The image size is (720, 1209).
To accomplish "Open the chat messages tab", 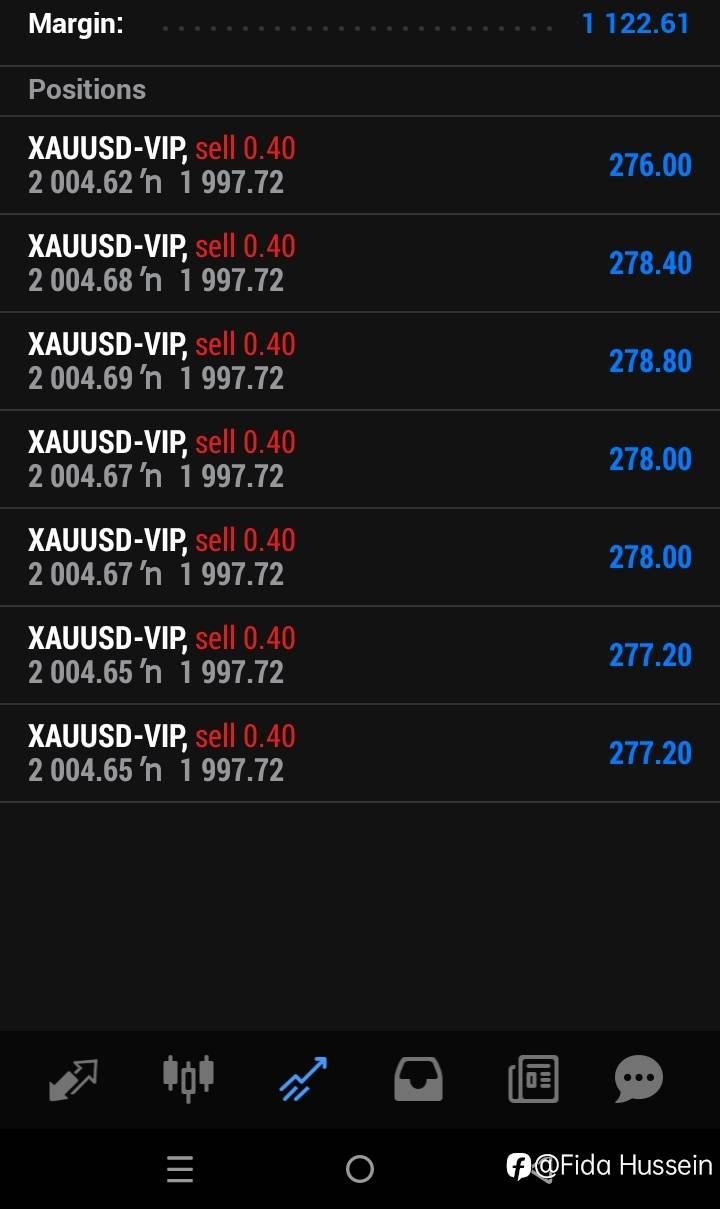I will [639, 1079].
